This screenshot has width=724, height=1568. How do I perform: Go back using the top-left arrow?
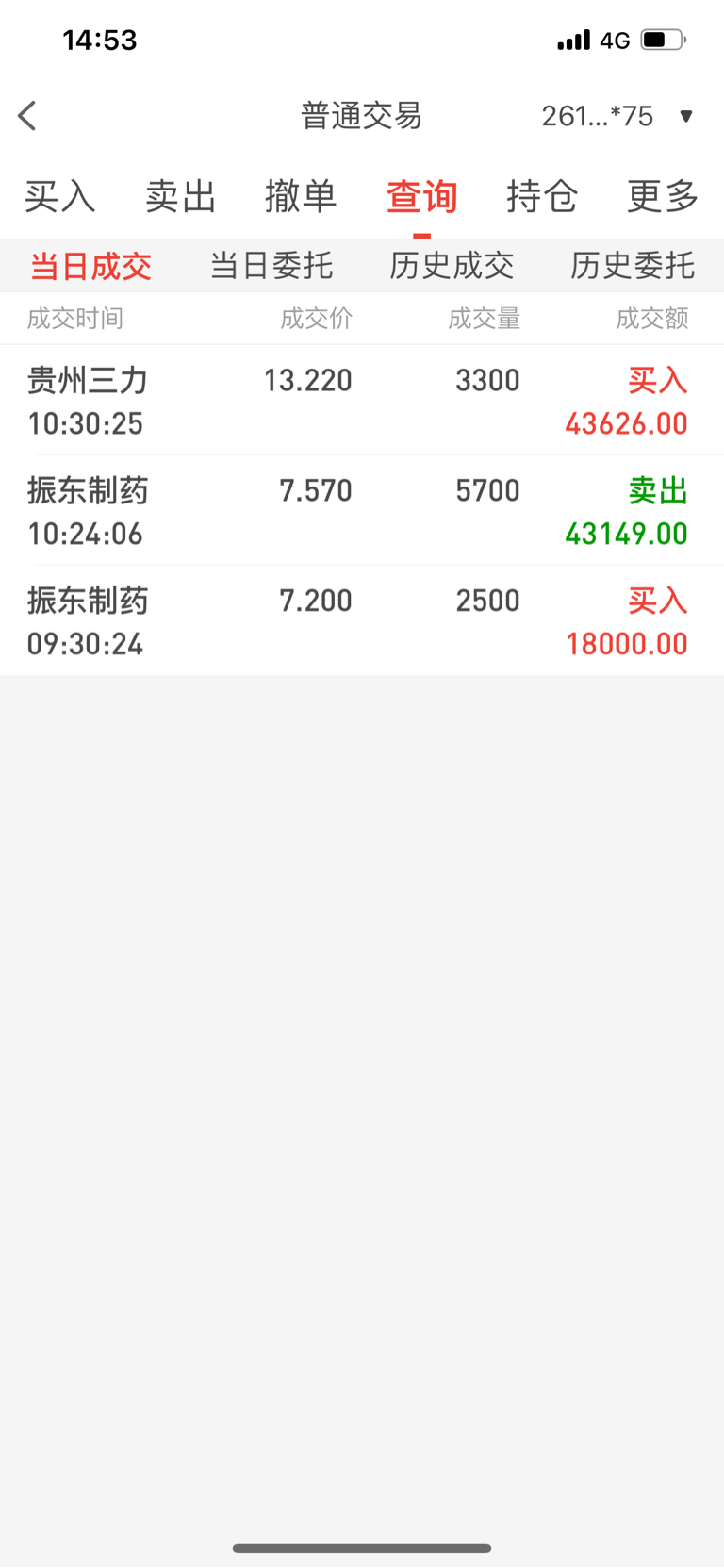(27, 116)
